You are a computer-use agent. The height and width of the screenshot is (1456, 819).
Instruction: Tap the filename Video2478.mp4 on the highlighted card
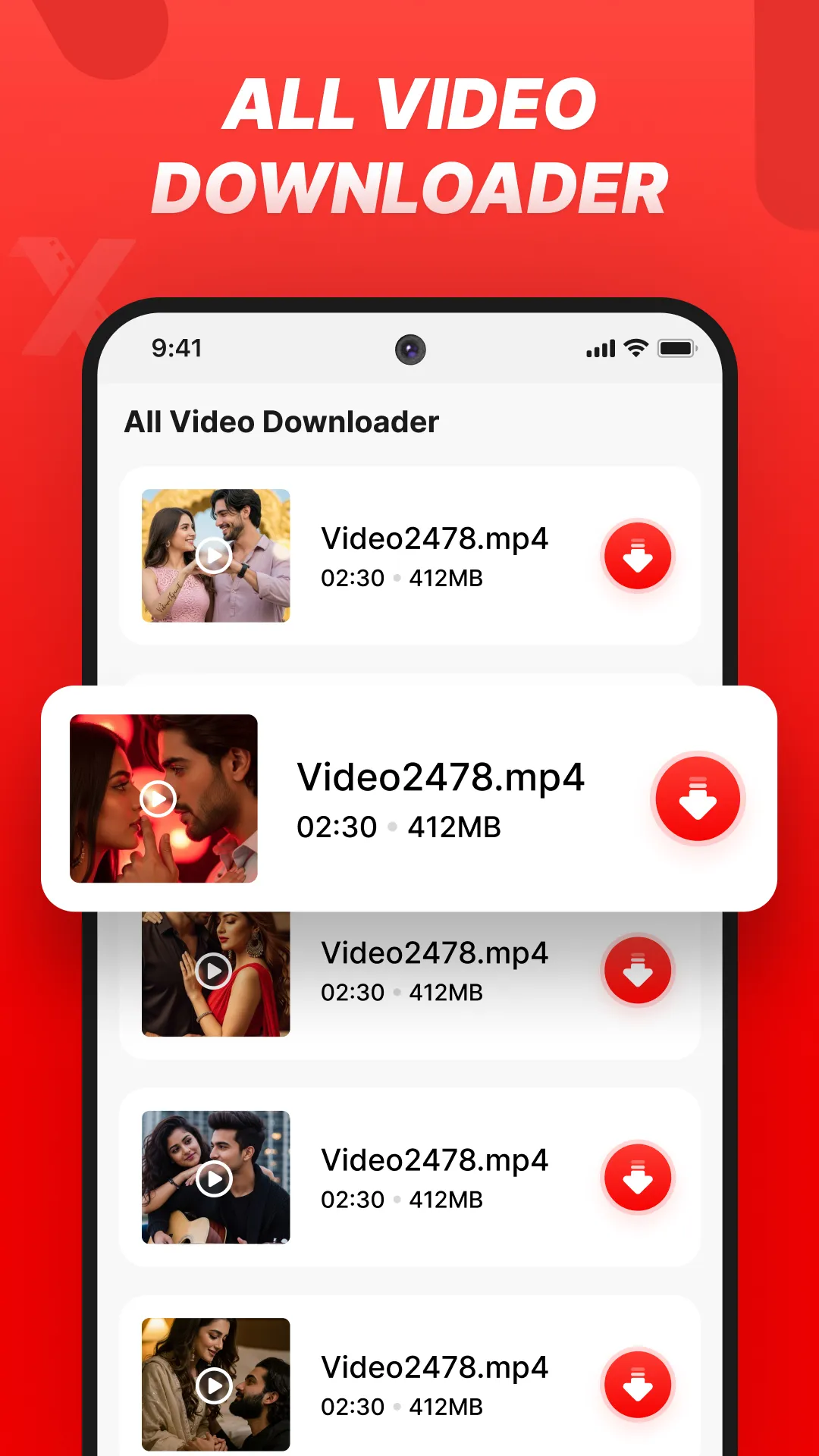tap(441, 777)
